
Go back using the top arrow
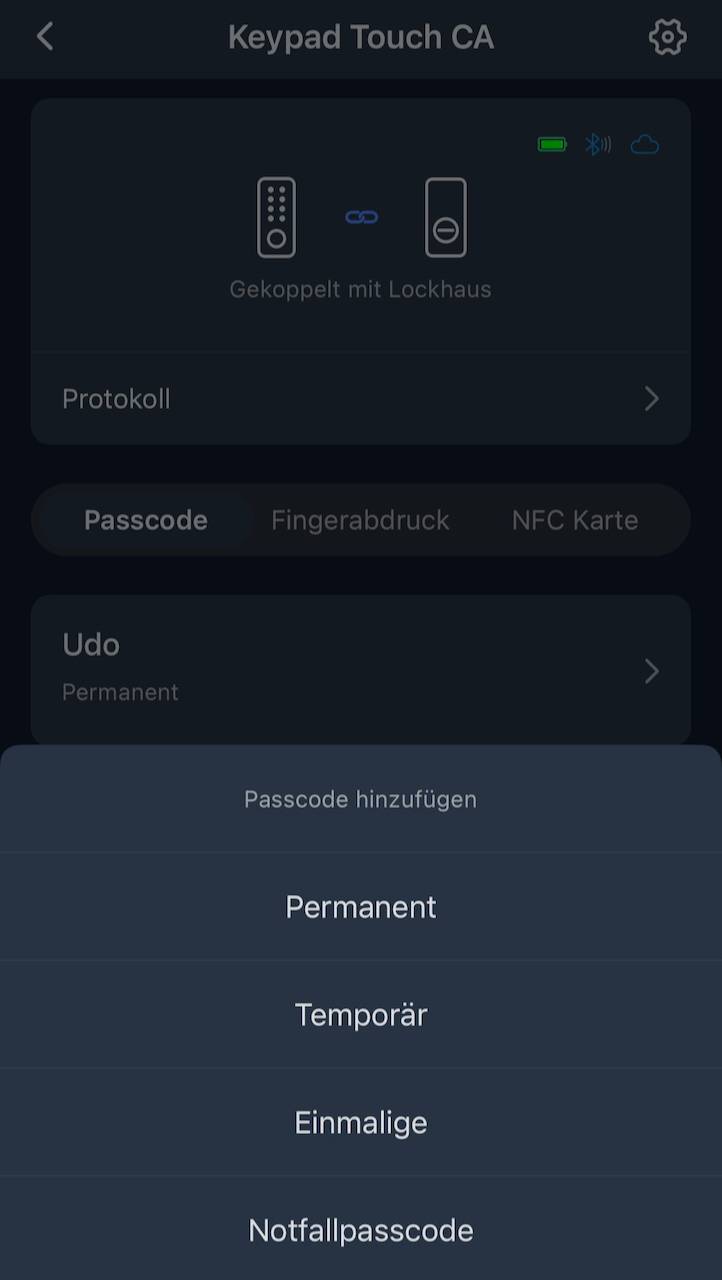pos(45,37)
